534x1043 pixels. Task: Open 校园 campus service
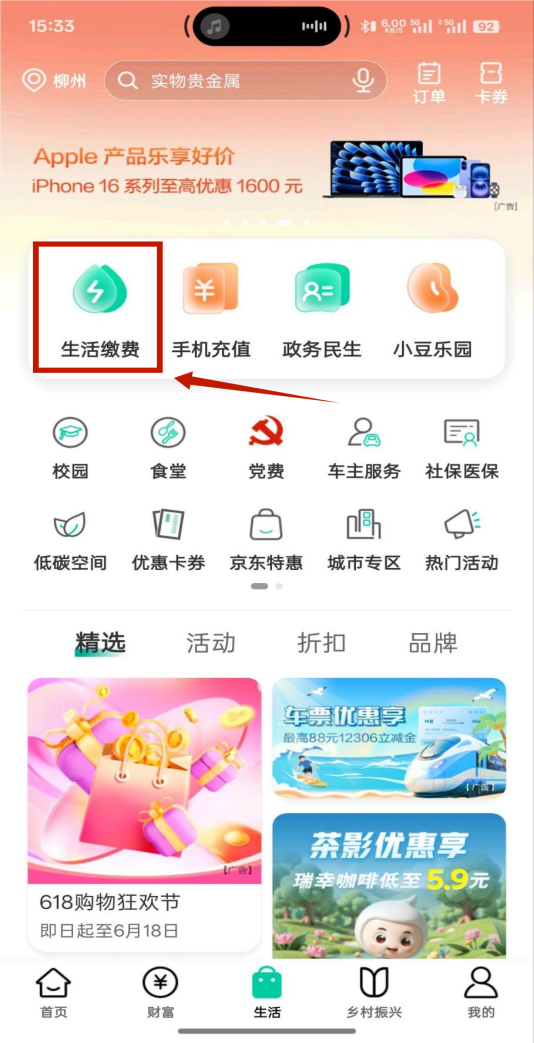click(x=70, y=448)
